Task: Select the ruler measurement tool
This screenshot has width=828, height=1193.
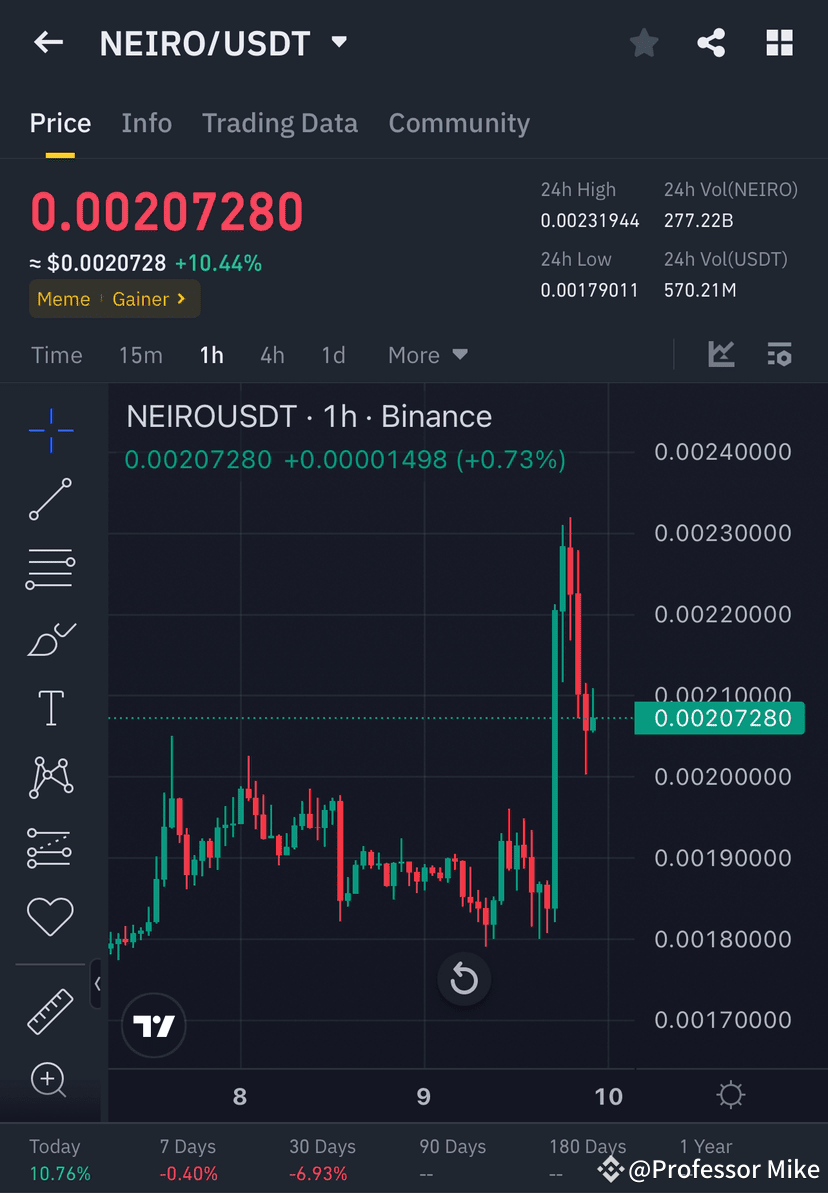Action: coord(50,1010)
